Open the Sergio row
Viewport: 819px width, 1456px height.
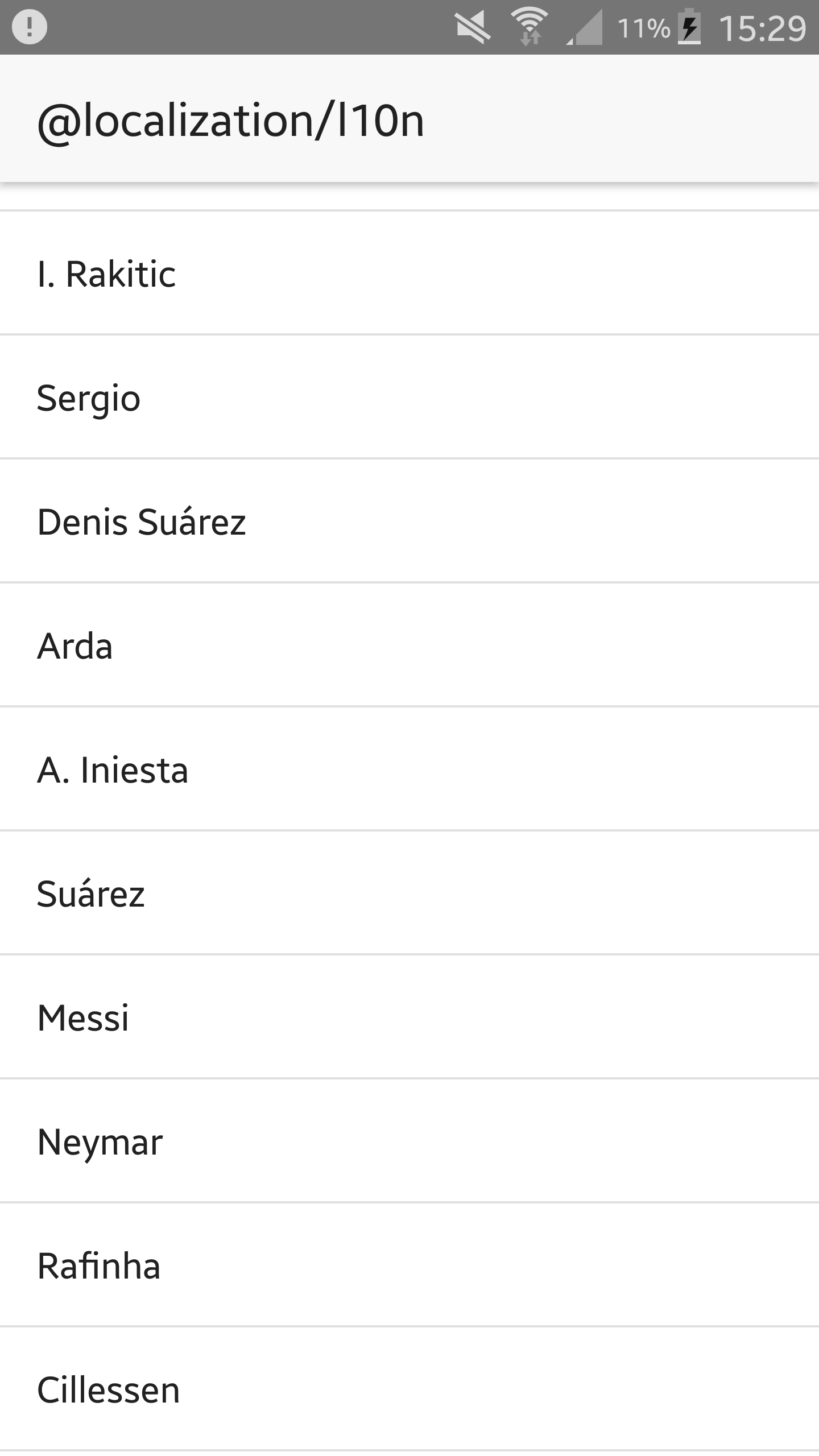click(409, 397)
